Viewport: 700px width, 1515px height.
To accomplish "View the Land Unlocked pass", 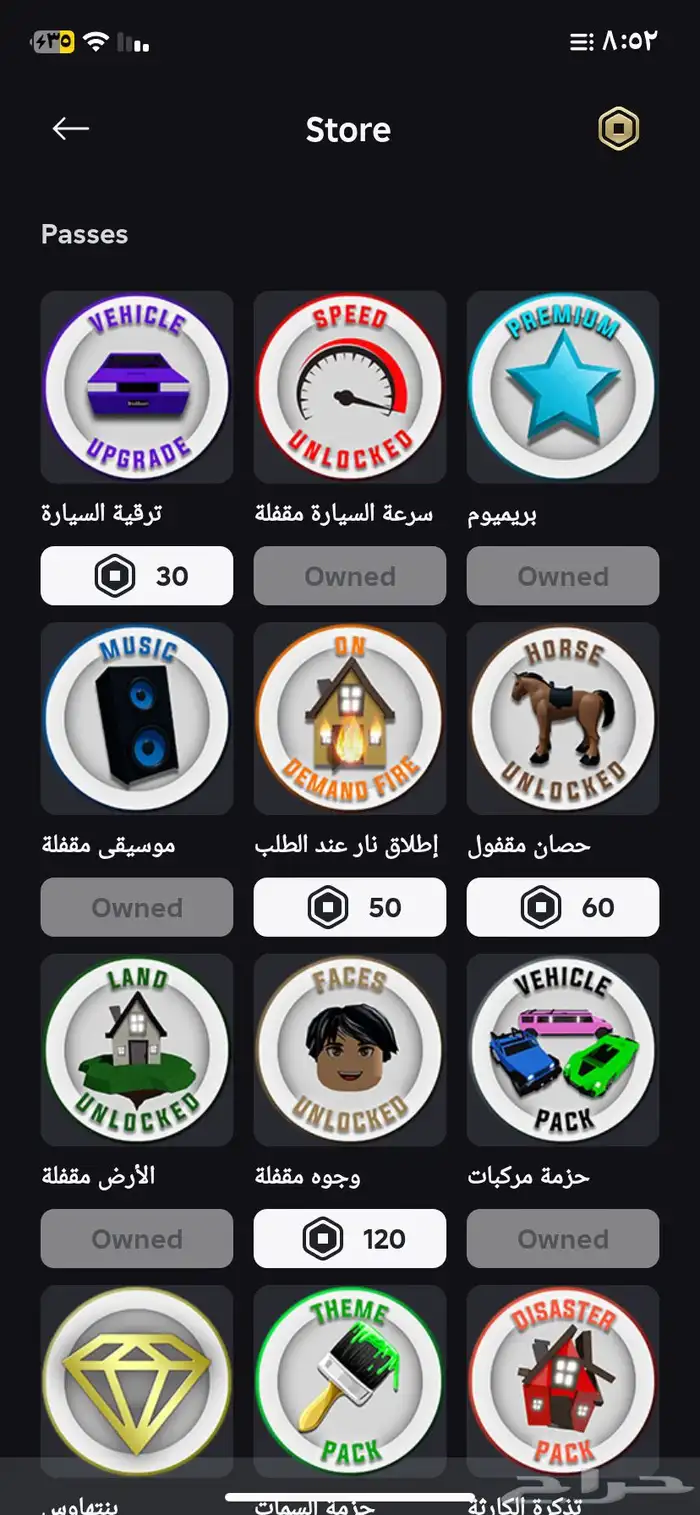I will [137, 1050].
